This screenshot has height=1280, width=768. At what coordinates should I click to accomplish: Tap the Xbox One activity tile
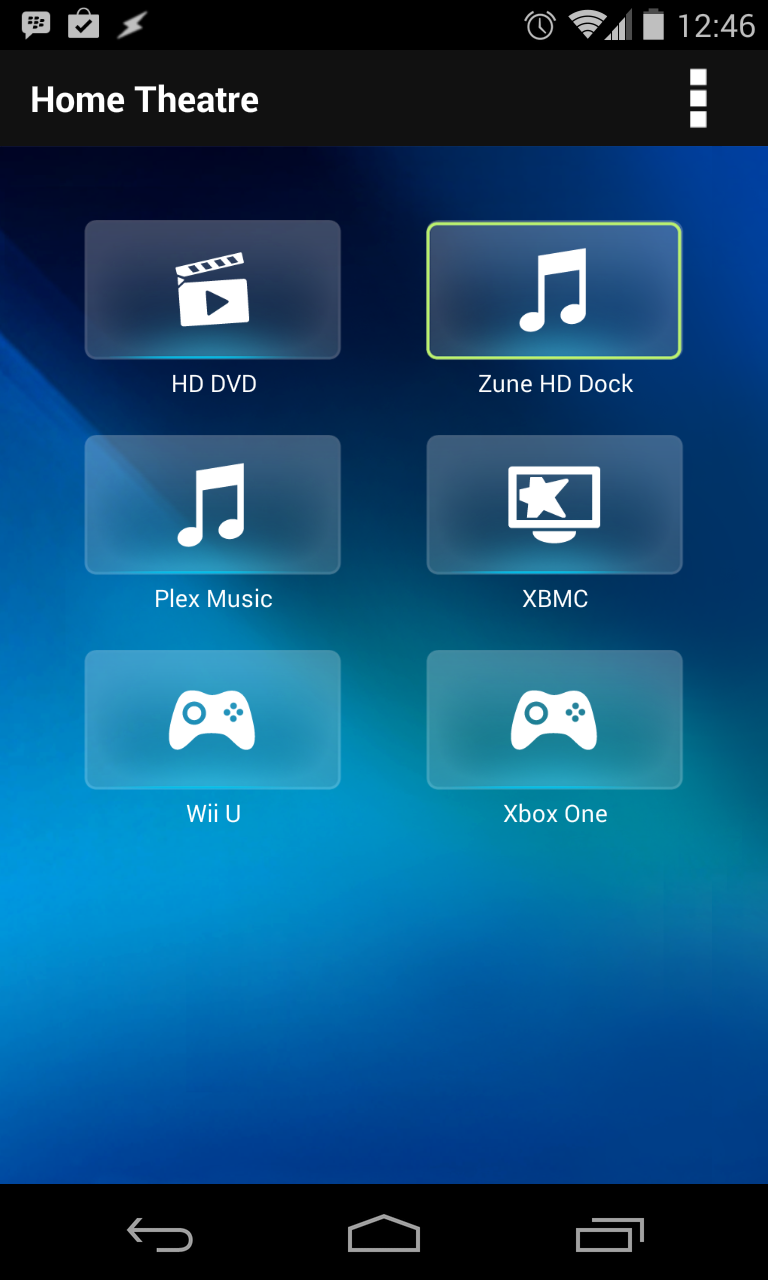554,720
